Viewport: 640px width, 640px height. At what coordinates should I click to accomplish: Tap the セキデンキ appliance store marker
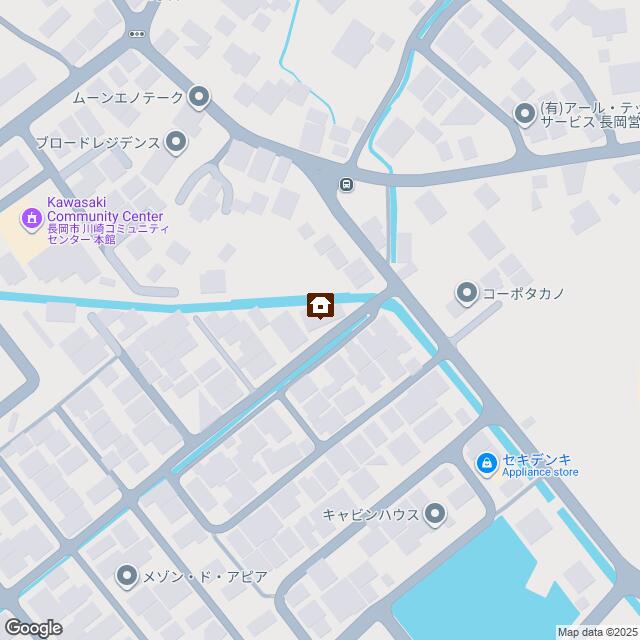click(486, 463)
